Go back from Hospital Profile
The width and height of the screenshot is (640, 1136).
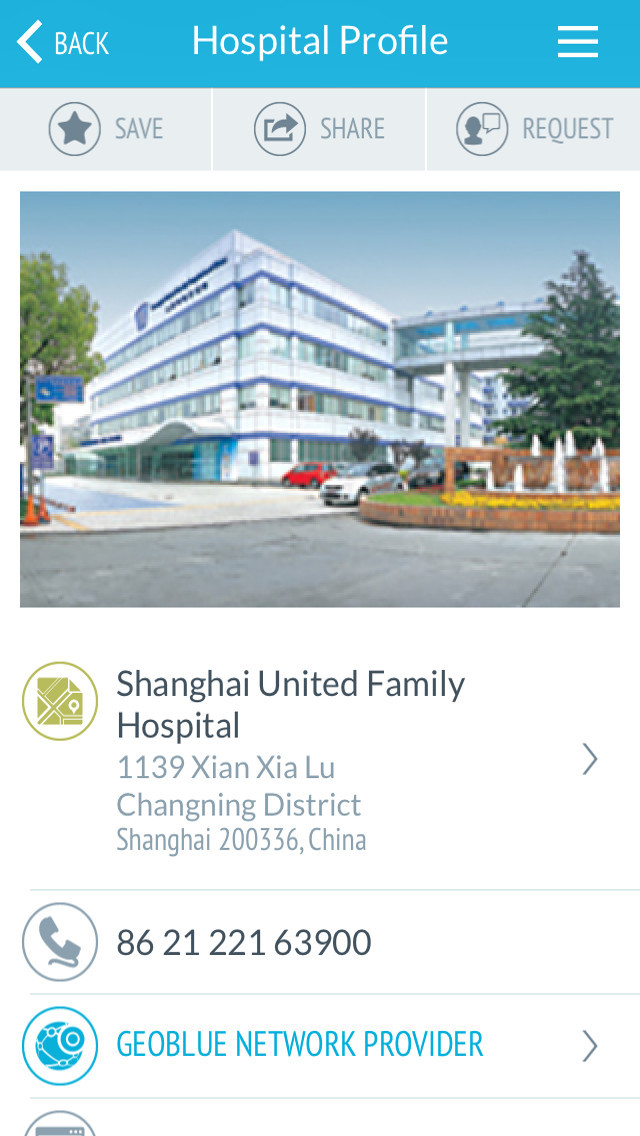pyautogui.click(x=63, y=43)
